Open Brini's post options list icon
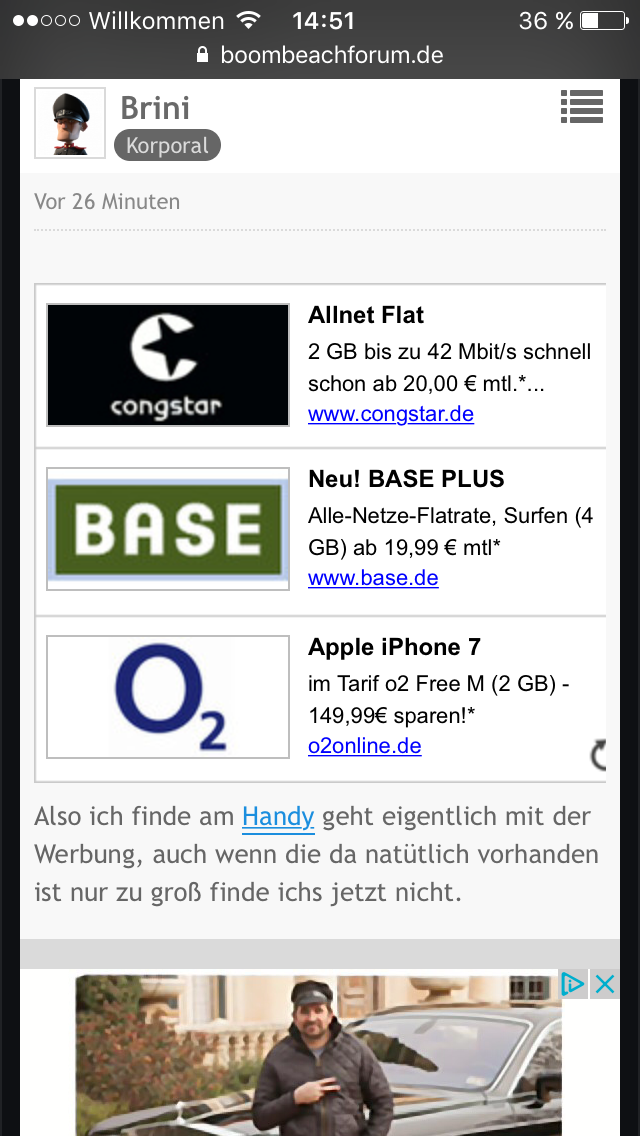 (581, 107)
